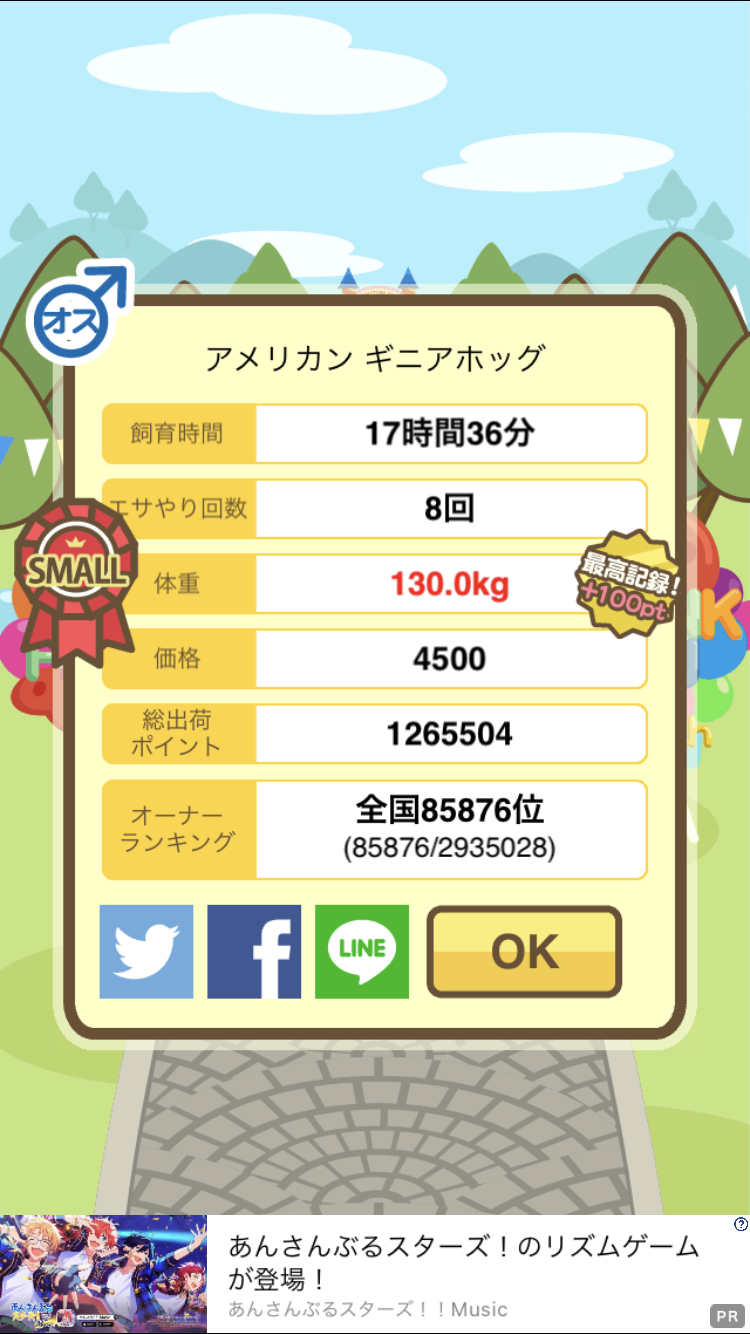The width and height of the screenshot is (750, 1334).
Task: Share the result on Facebook
Action: click(x=254, y=951)
